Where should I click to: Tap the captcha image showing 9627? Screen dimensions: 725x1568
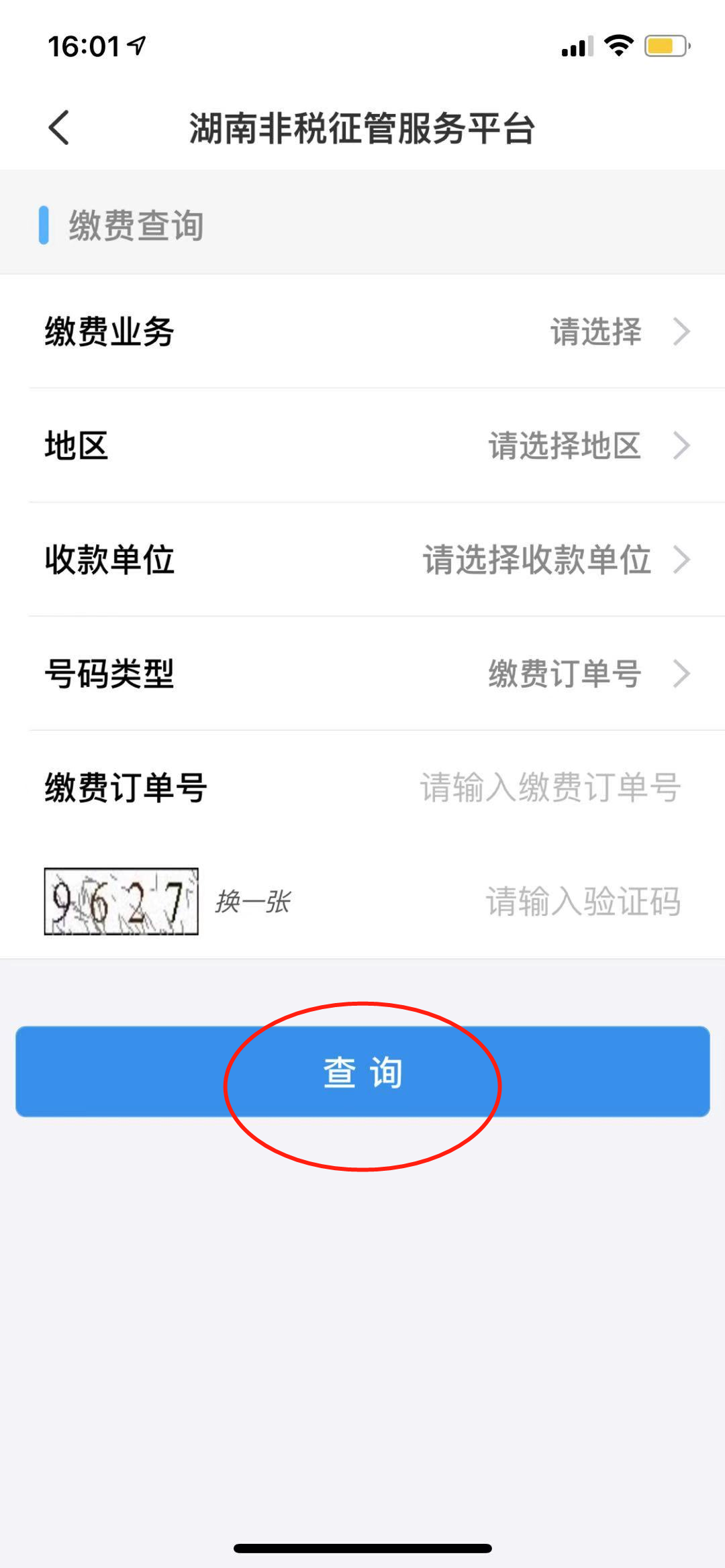point(121,901)
